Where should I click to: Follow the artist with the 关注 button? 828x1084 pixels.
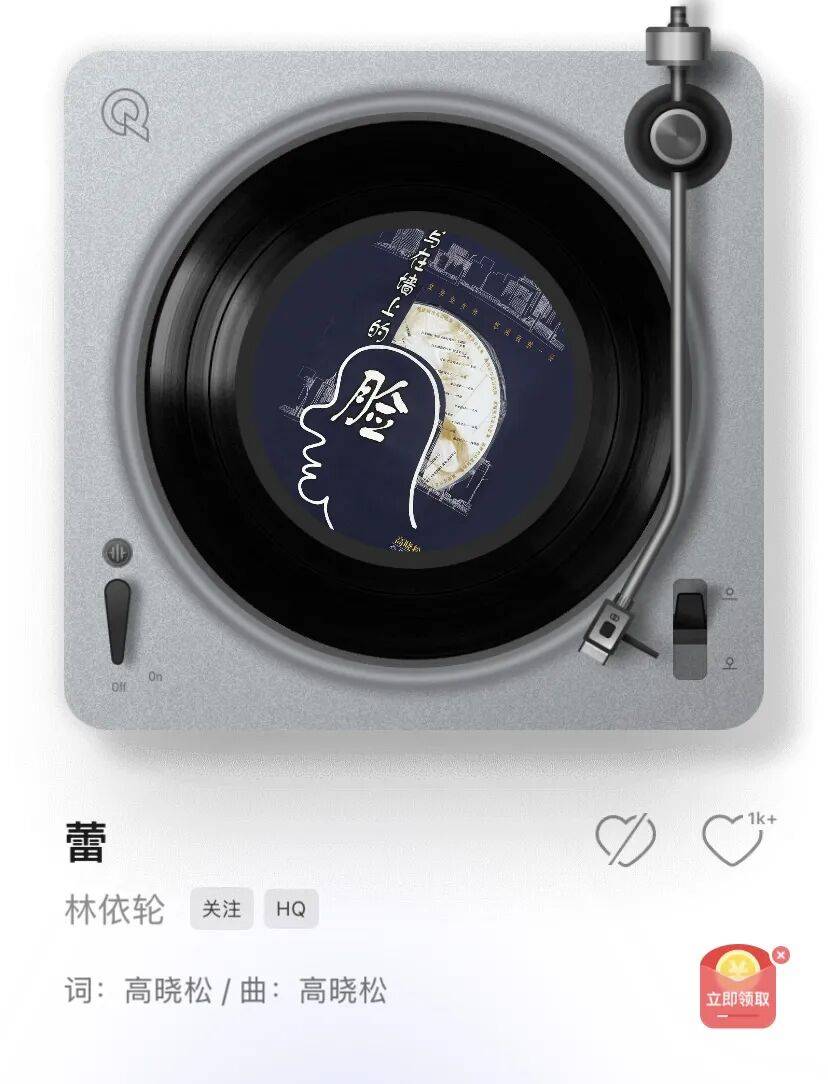(x=222, y=909)
